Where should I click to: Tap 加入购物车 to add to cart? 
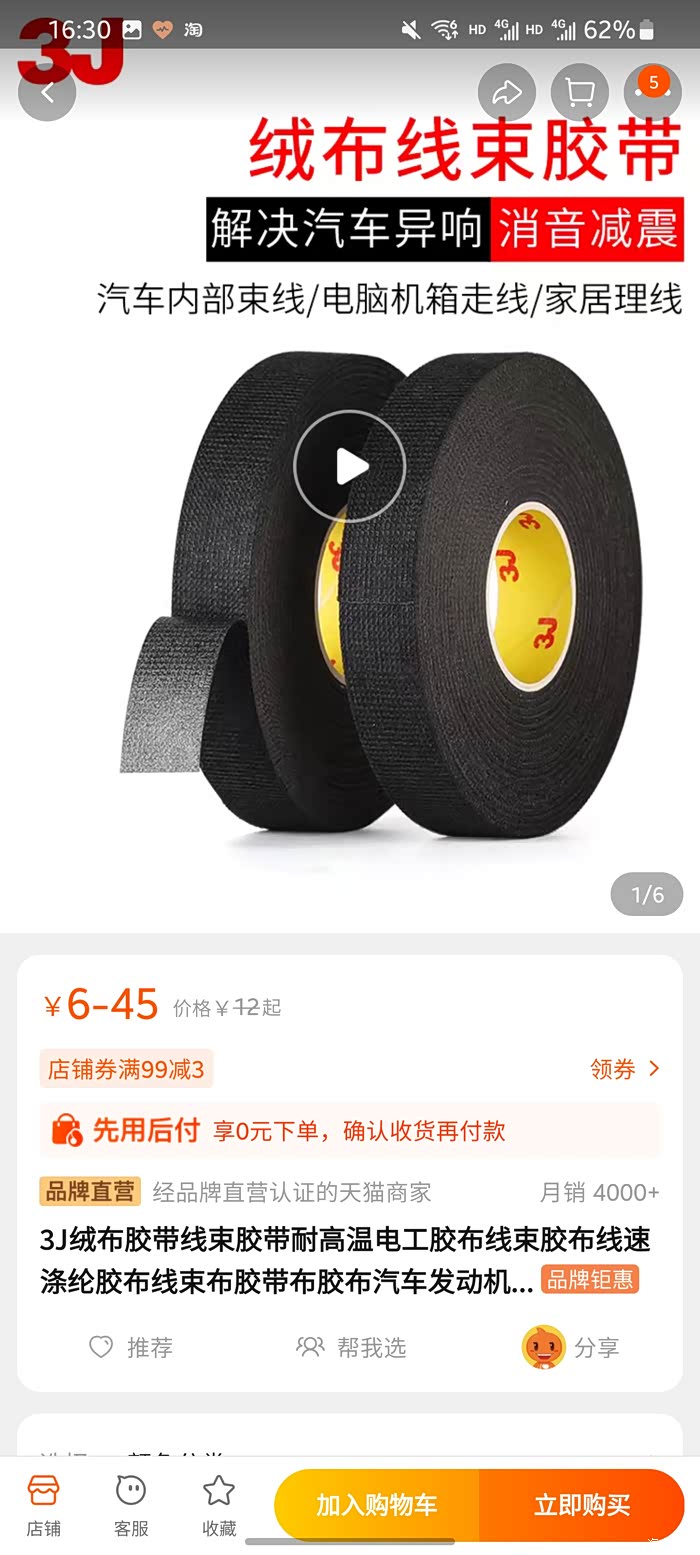pos(377,1505)
